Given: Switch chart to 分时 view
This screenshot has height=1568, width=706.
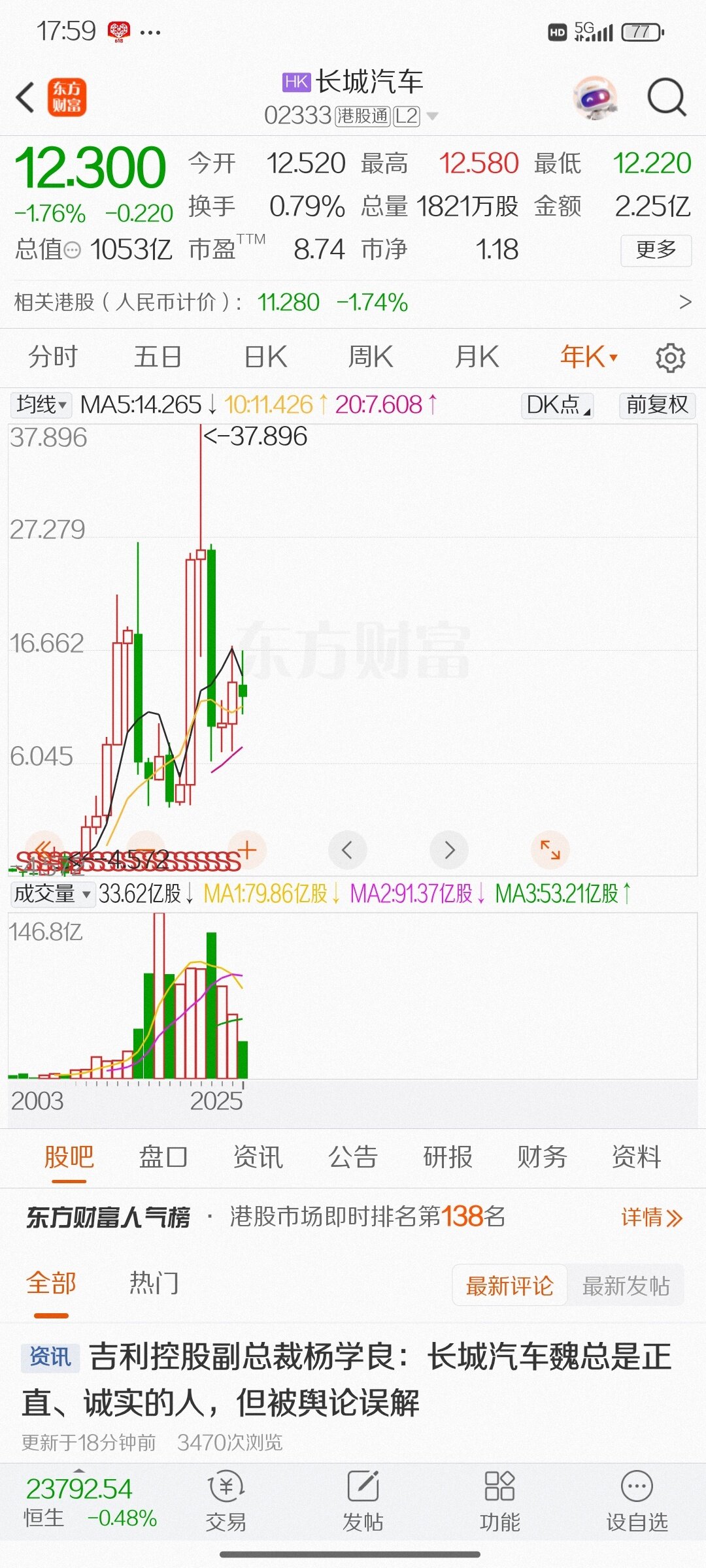Looking at the screenshot, I should tap(53, 357).
